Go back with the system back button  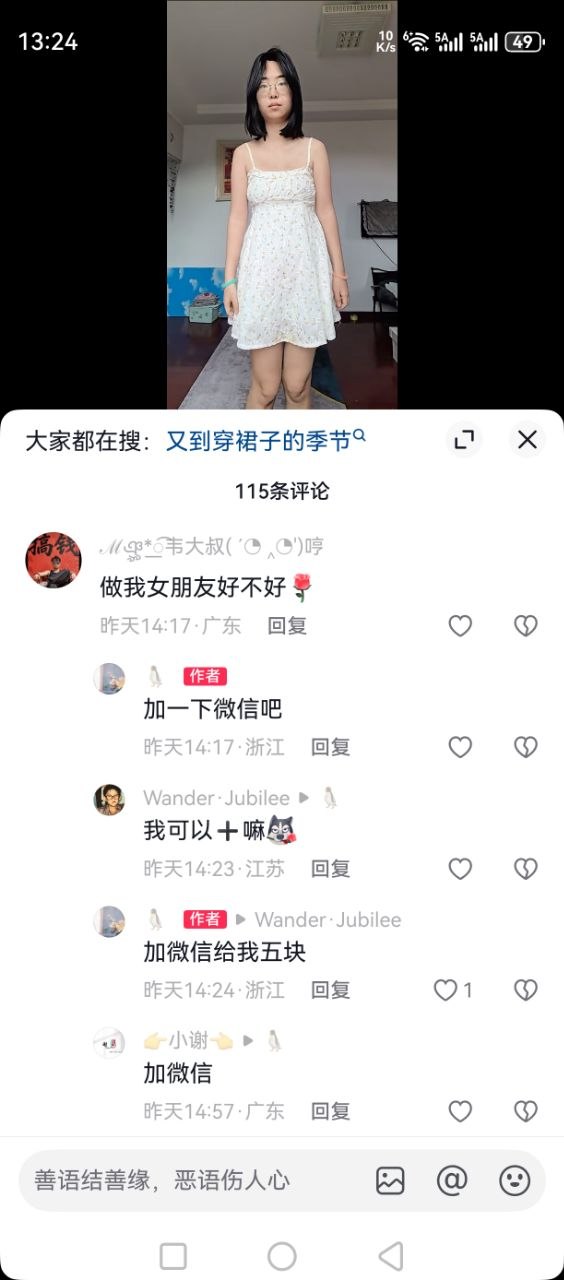391,1256
